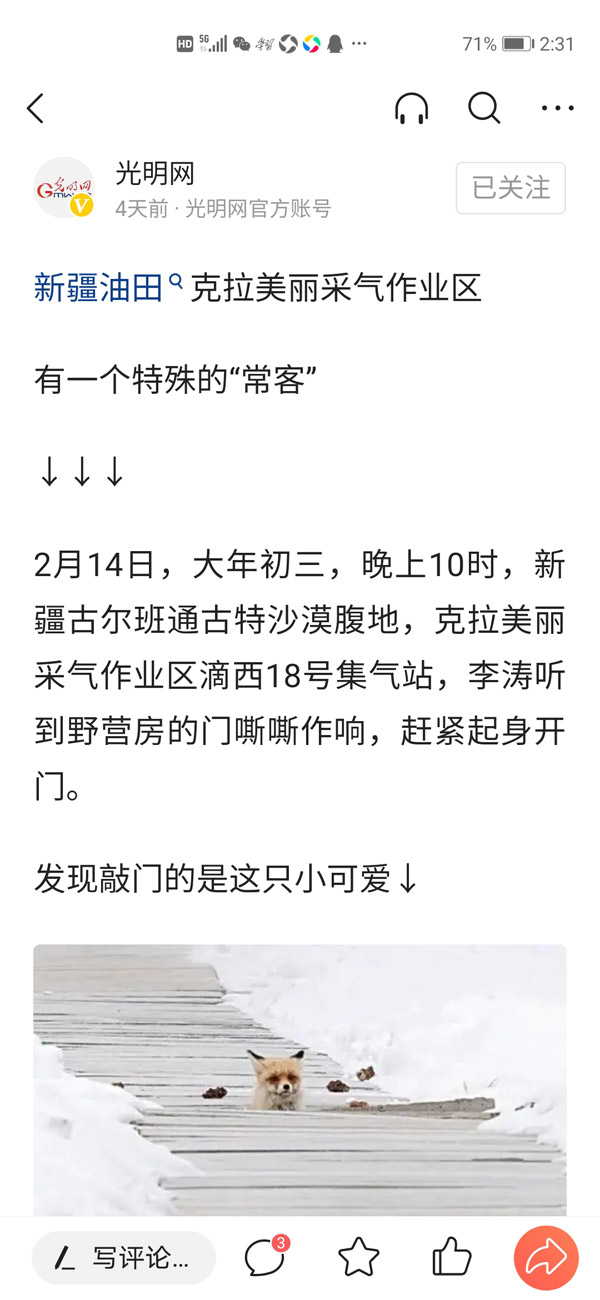600x1300 pixels.
Task: Share the article via red arrow button
Action: pyautogui.click(x=546, y=1258)
